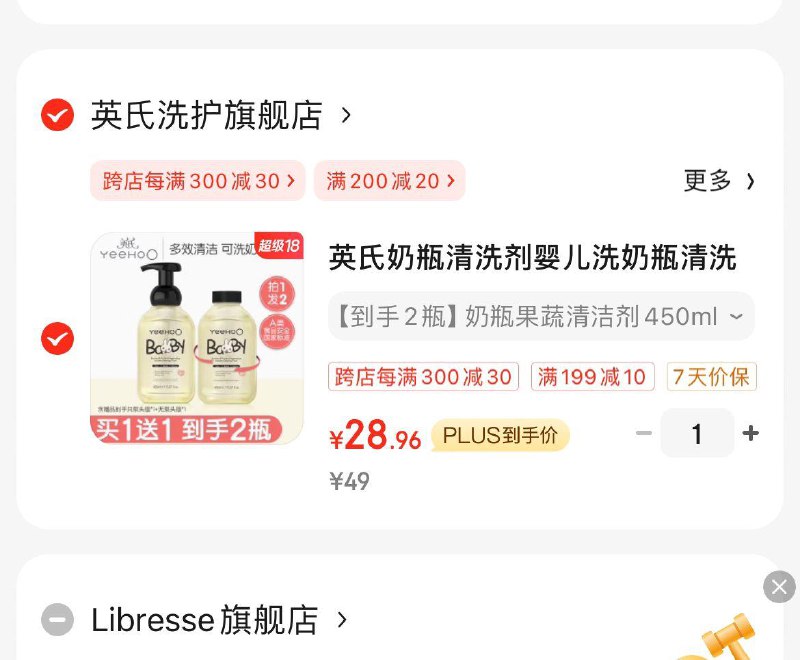Expand the 【到手2瓶】奶瓶果蔬清洁剂450ml spec selector

(x=540, y=317)
